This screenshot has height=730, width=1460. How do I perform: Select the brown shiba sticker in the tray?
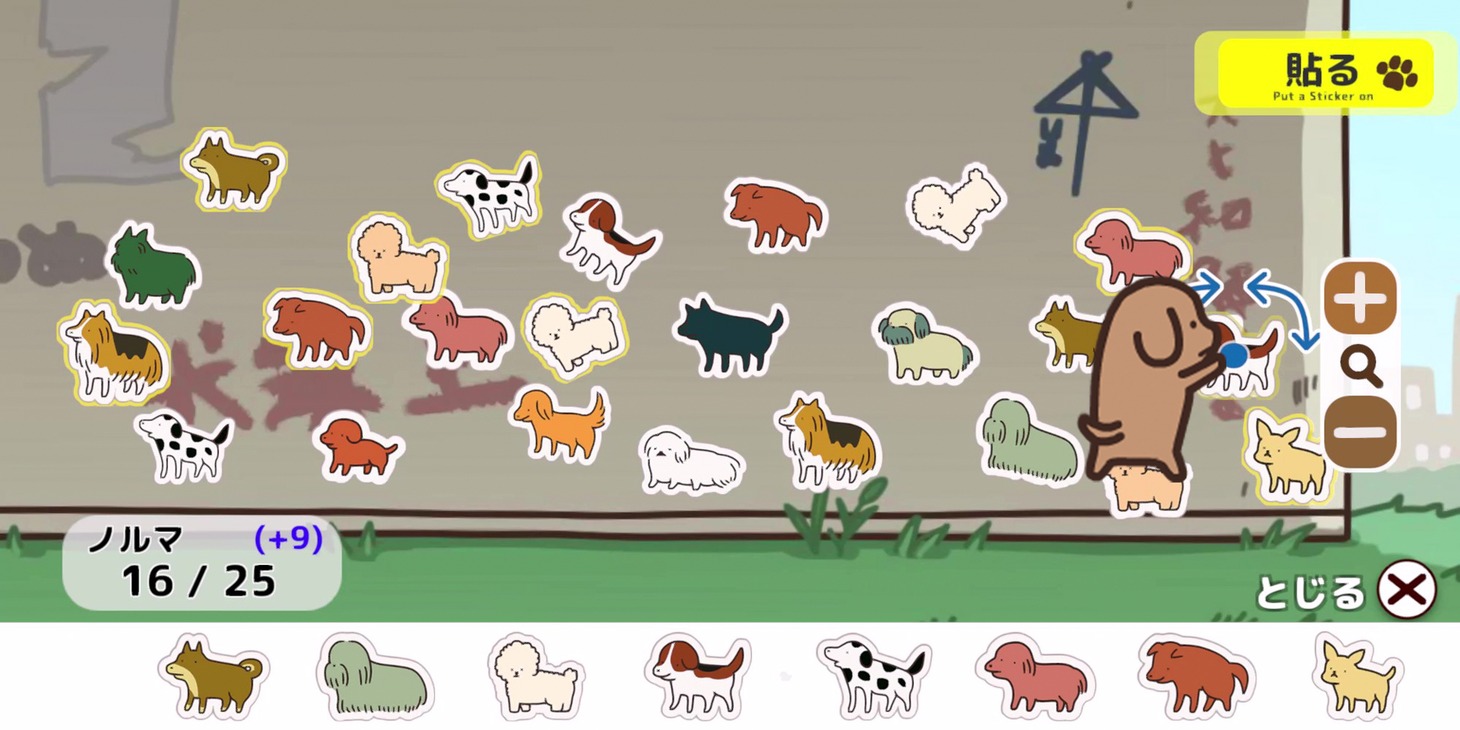click(x=214, y=676)
